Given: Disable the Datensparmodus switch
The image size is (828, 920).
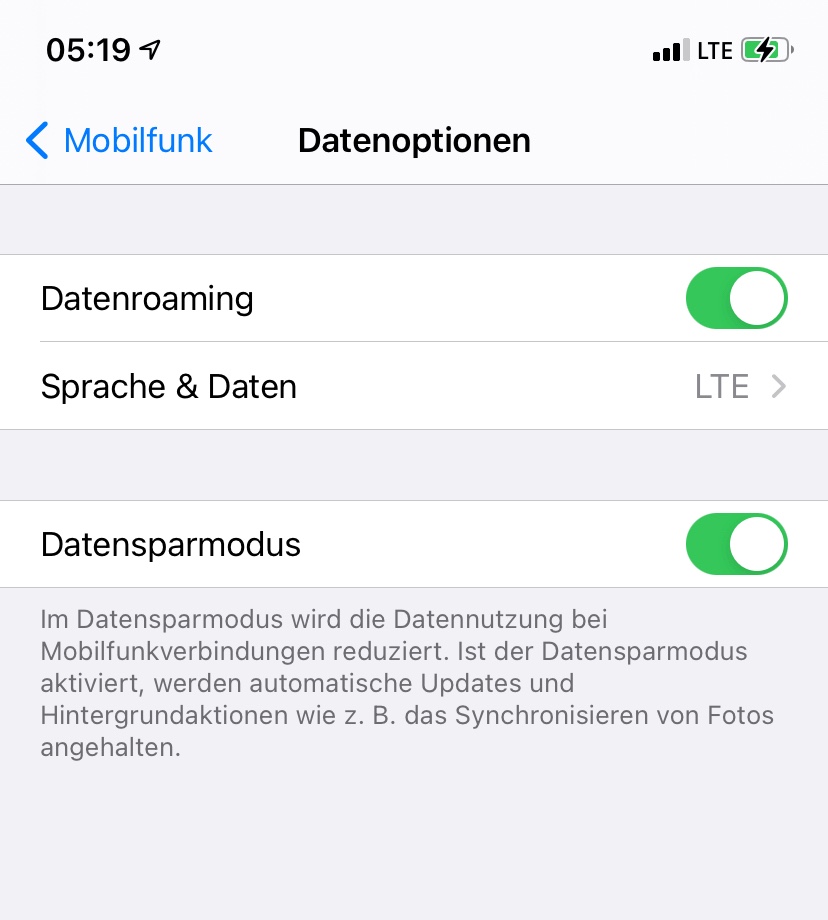Looking at the screenshot, I should pyautogui.click(x=736, y=544).
